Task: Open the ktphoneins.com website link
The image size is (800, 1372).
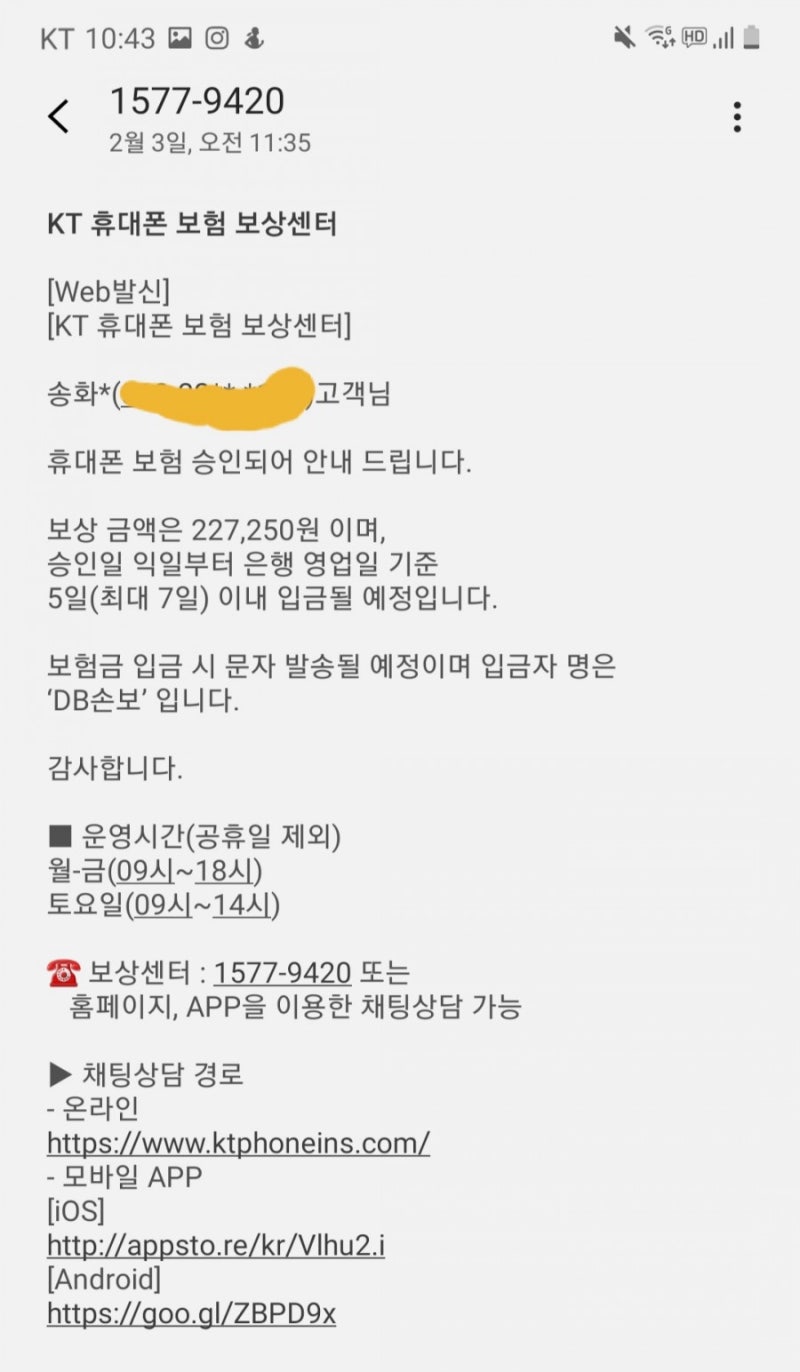Action: (x=238, y=1142)
